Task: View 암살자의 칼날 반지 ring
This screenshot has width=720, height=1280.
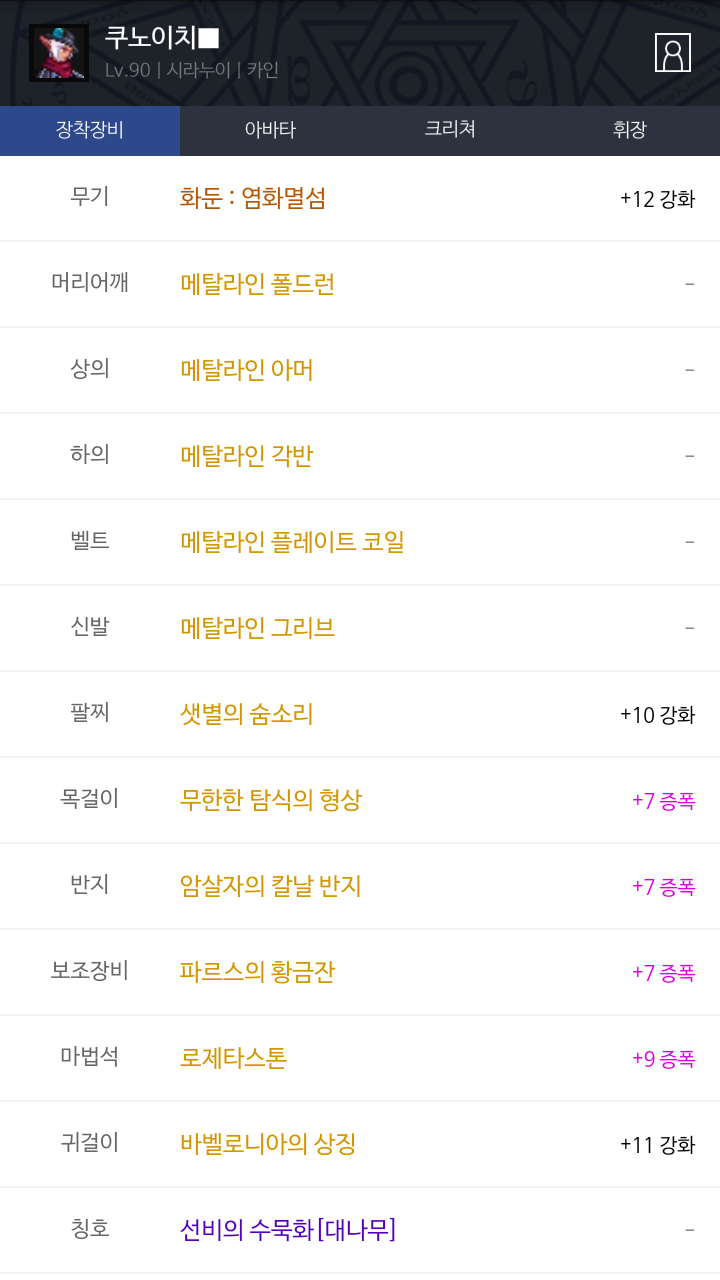Action: coord(270,886)
